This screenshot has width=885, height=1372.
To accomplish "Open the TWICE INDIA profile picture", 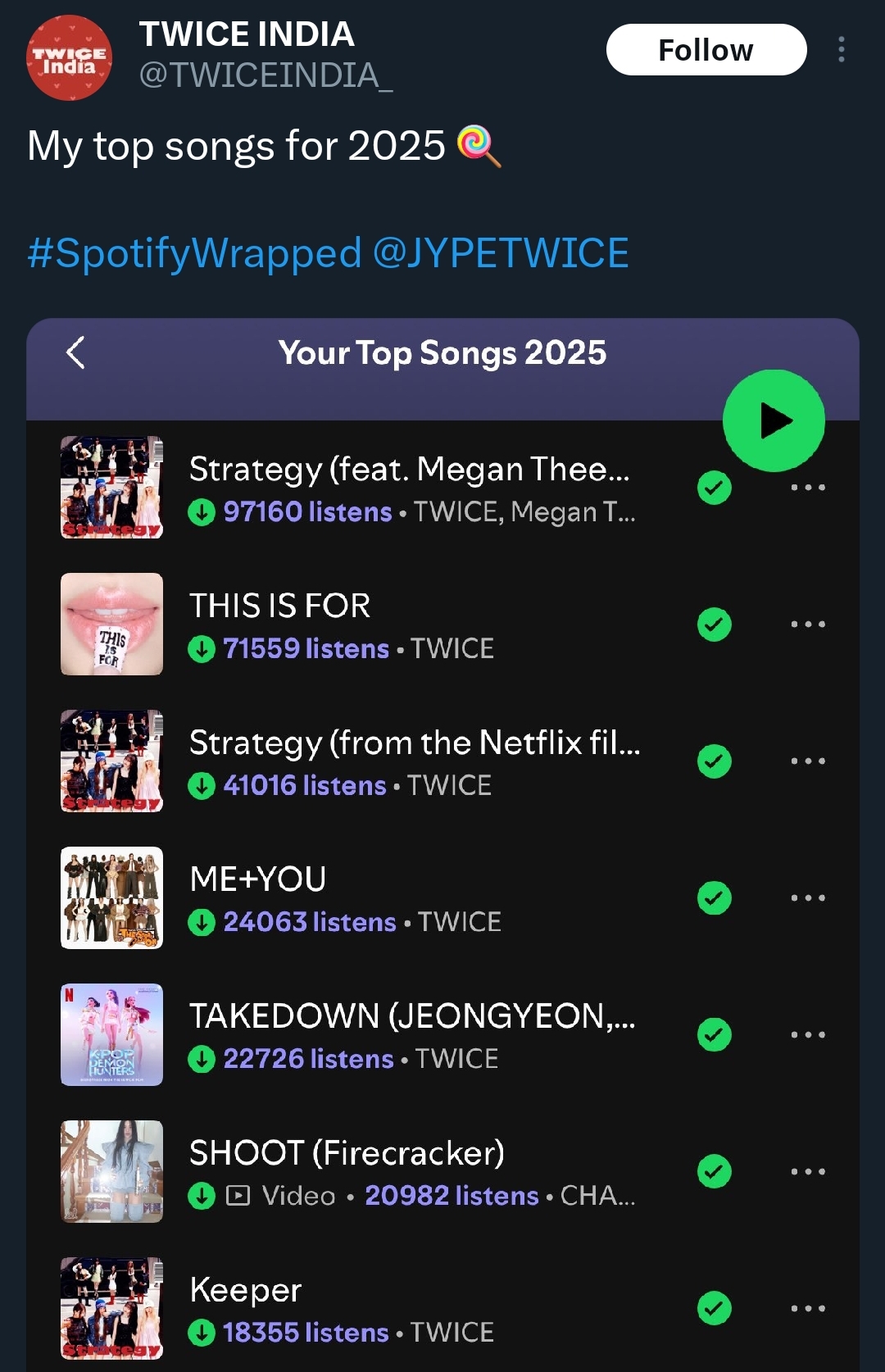I will pyautogui.click(x=70, y=57).
